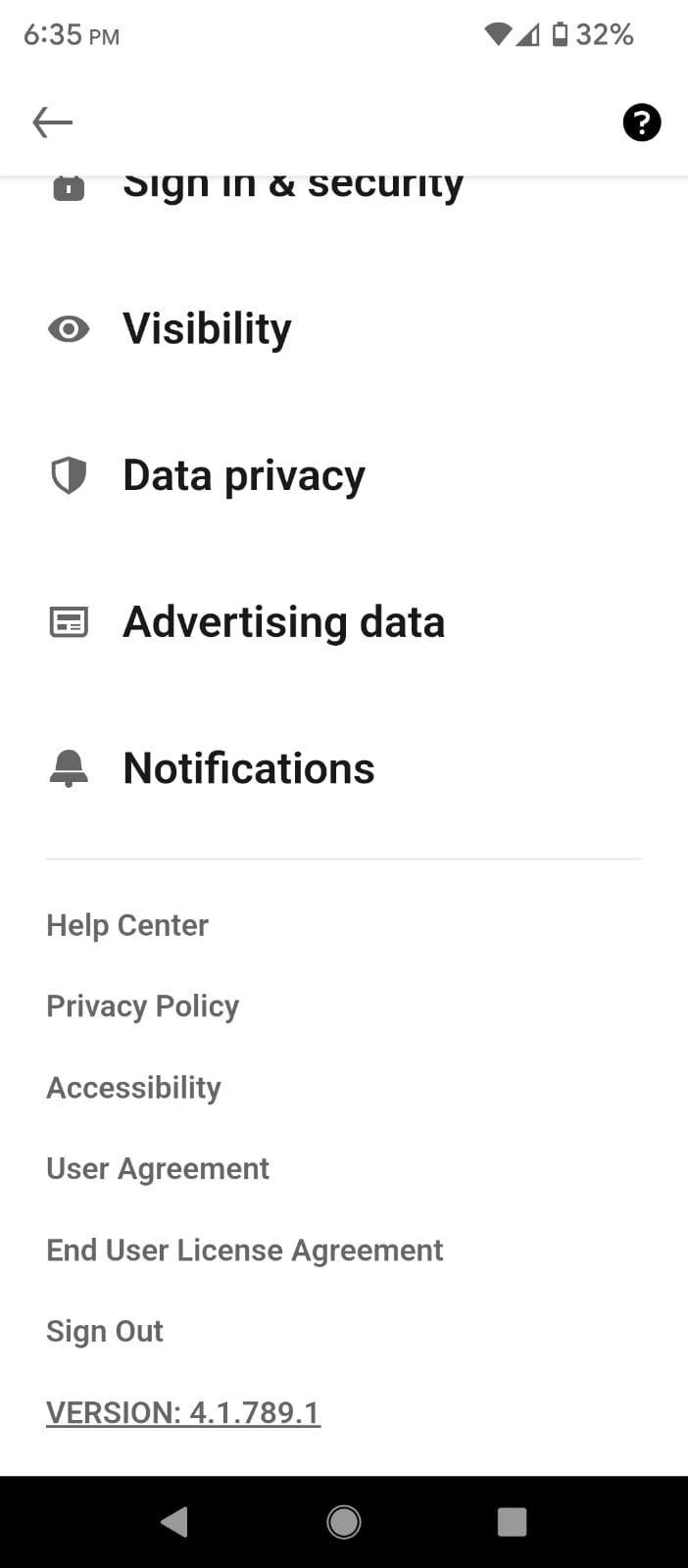Open the Accessibility link

point(134,1088)
